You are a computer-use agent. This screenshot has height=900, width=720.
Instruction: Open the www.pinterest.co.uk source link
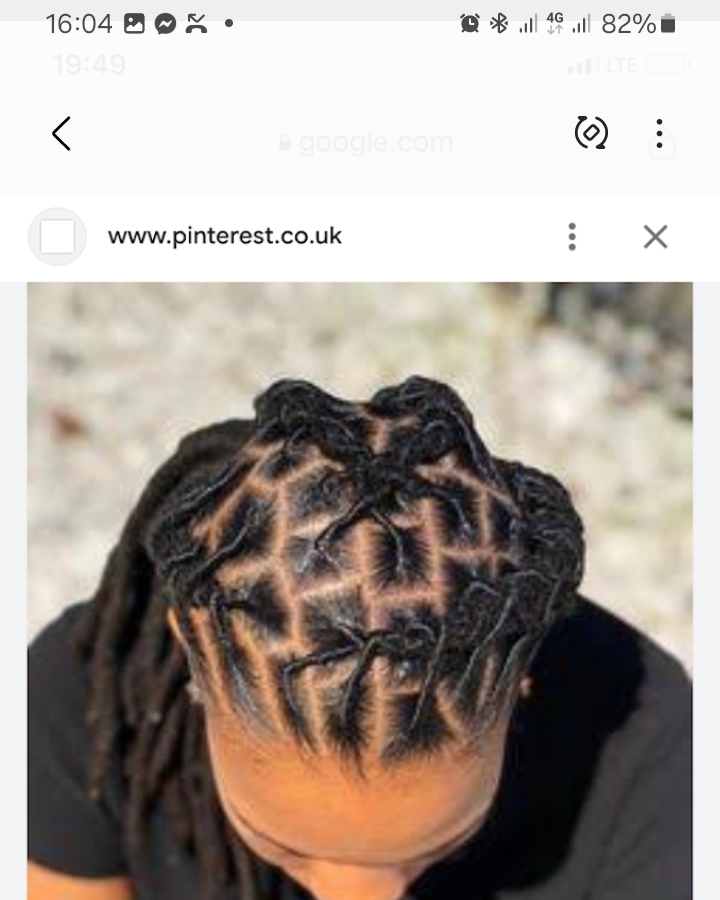tap(224, 236)
